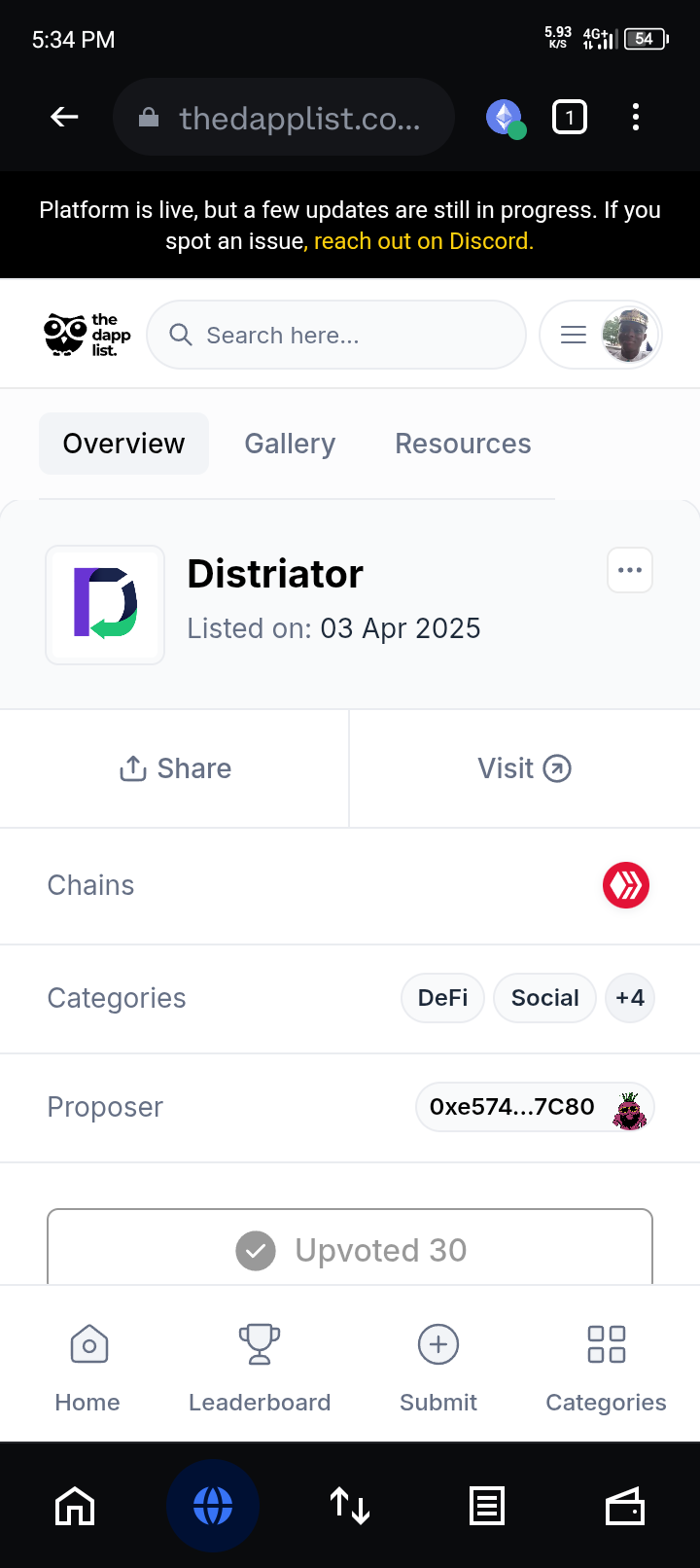
Task: Open proposer 0xe574...7C80 profile
Action: click(535, 1107)
